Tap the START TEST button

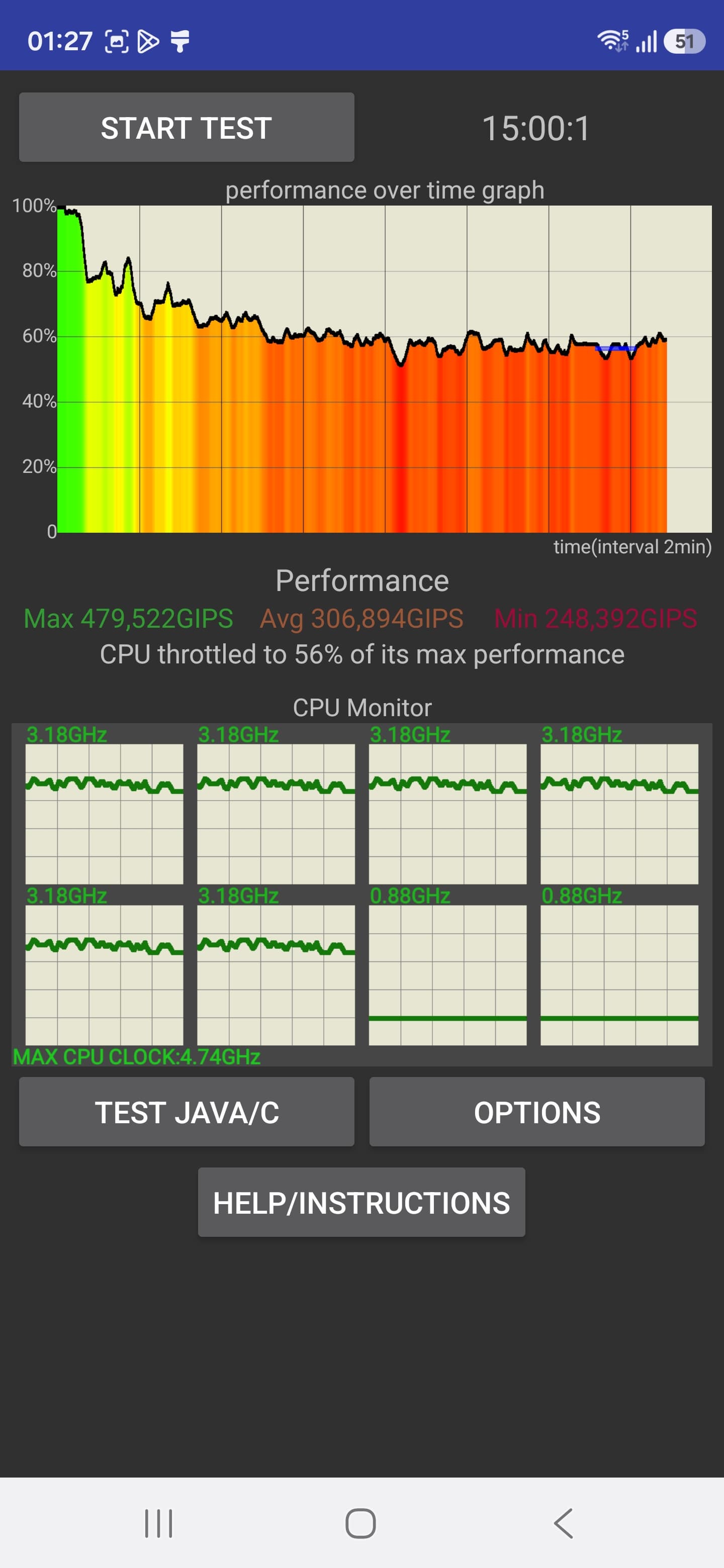(x=187, y=127)
